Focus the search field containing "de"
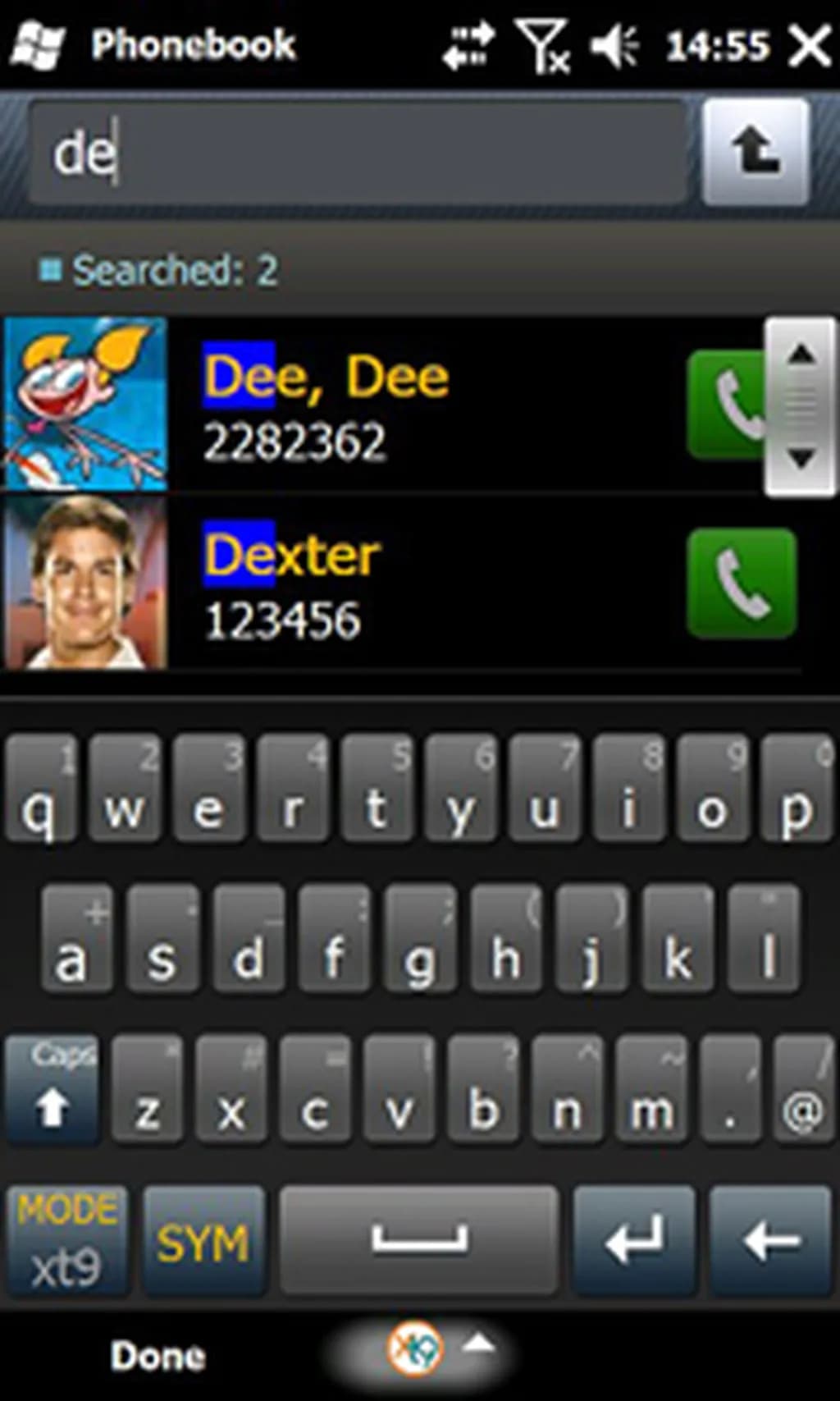840x1401 pixels. point(358,153)
